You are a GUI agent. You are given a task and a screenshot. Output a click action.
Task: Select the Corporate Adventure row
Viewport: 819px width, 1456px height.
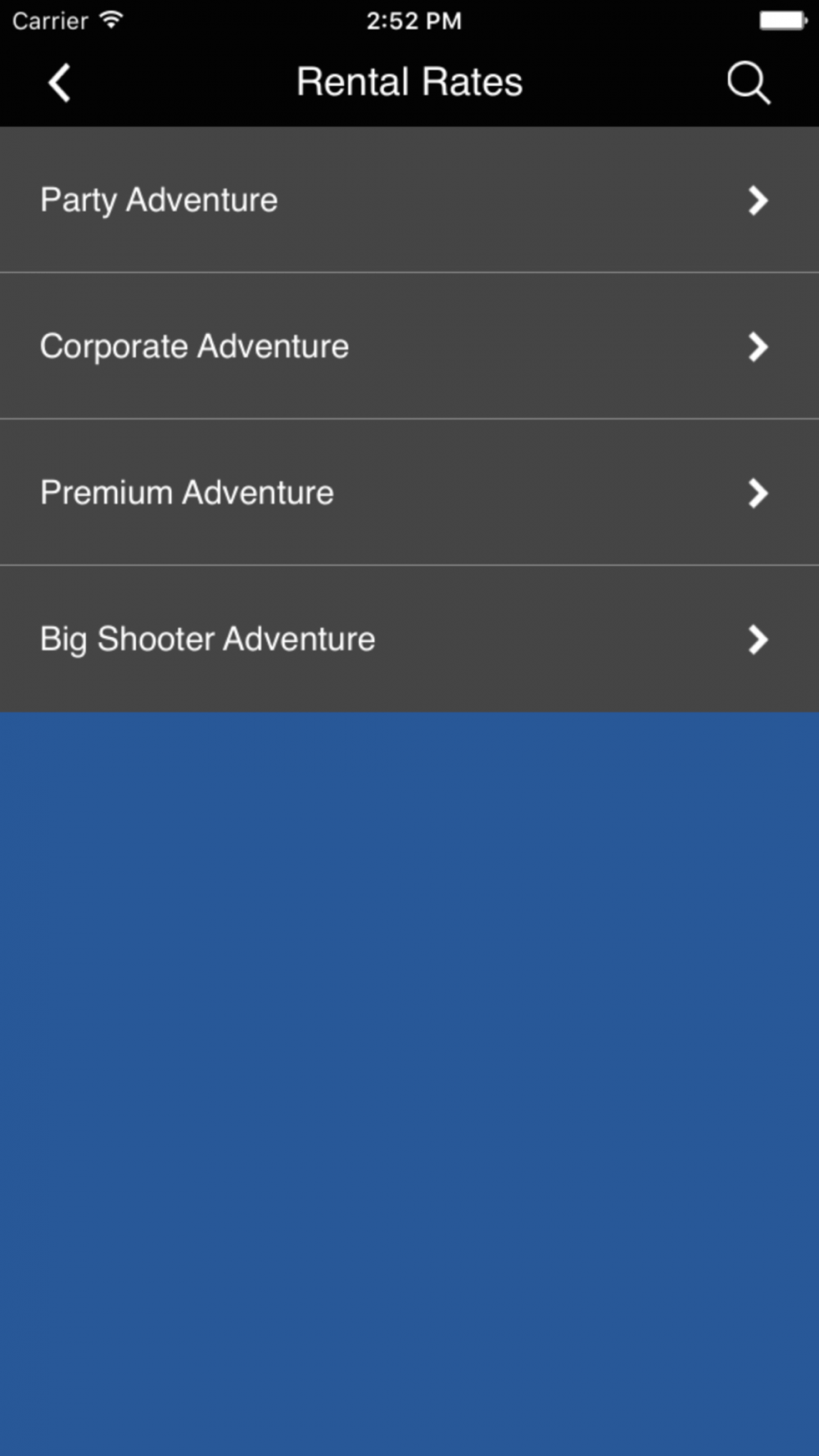click(x=409, y=346)
